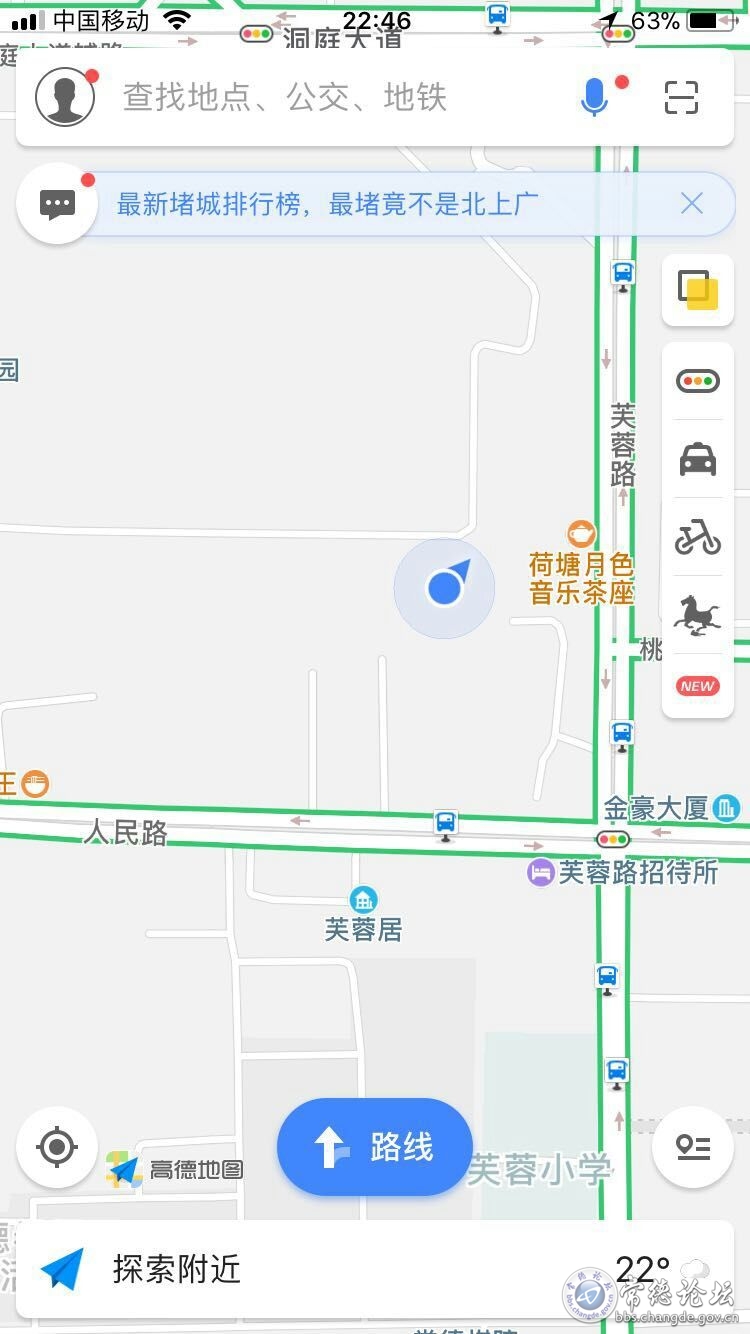750x1334 pixels.
Task: Open the list view icon at bottom right
Action: click(x=693, y=1147)
